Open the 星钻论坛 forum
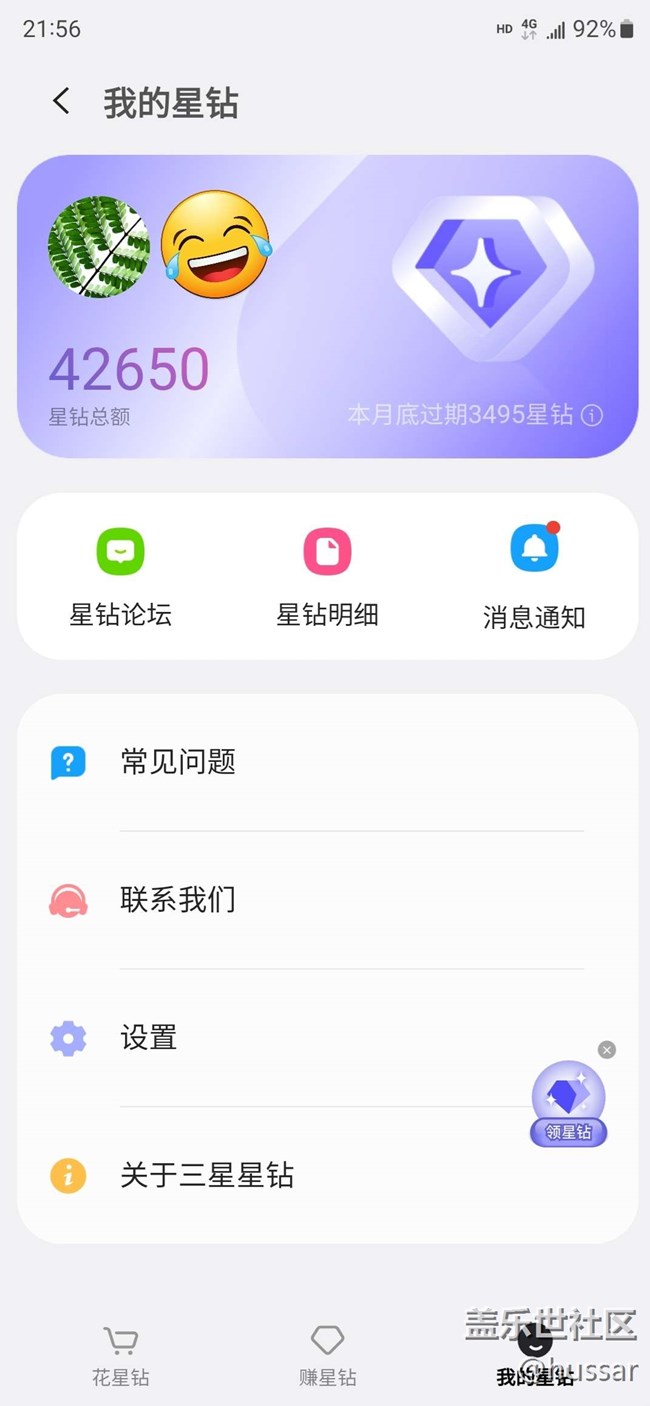This screenshot has height=1406, width=650. point(120,578)
